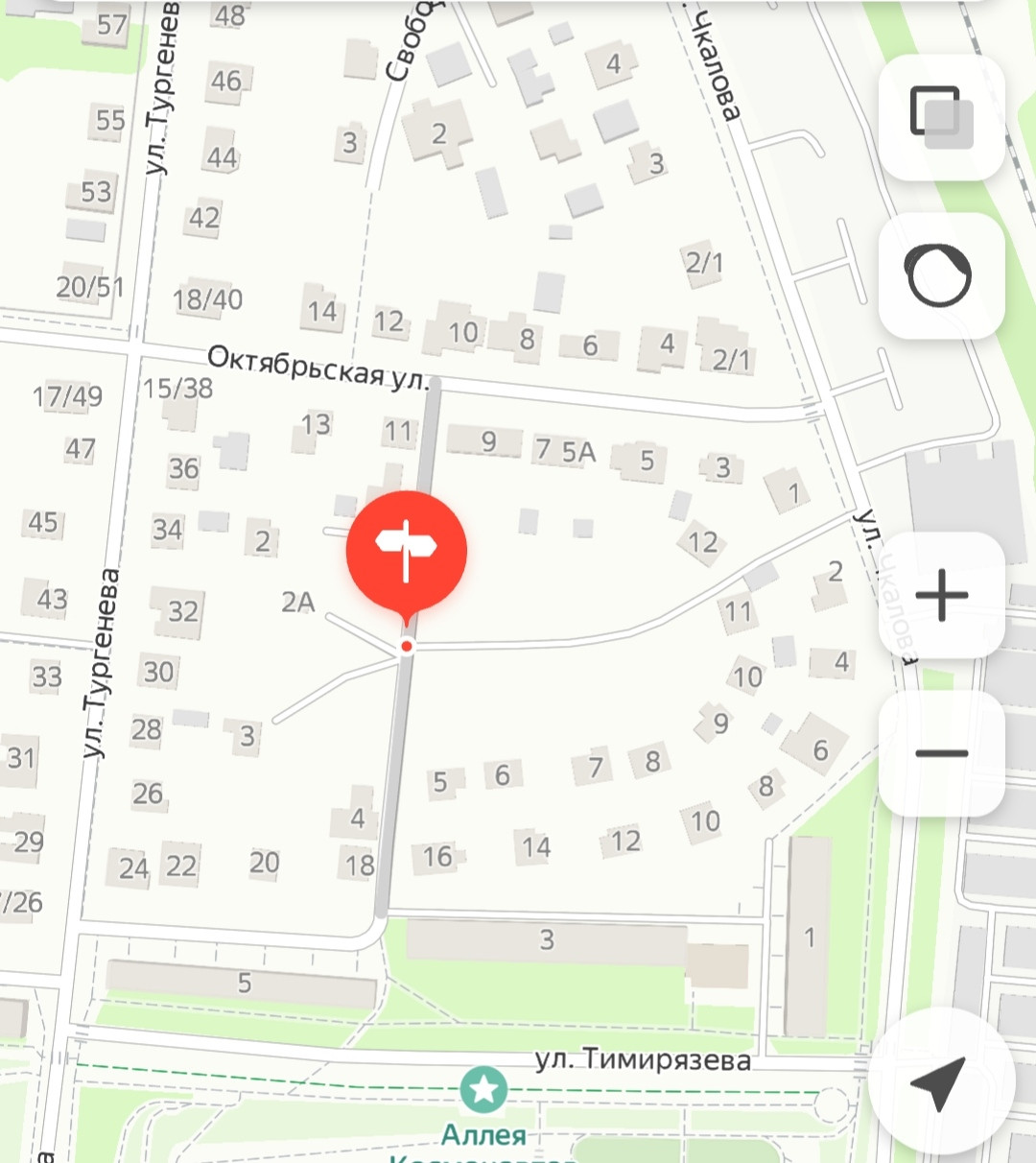This screenshot has width=1036, height=1163.
Task: Center map on my location arrow
Action: coord(940,1082)
